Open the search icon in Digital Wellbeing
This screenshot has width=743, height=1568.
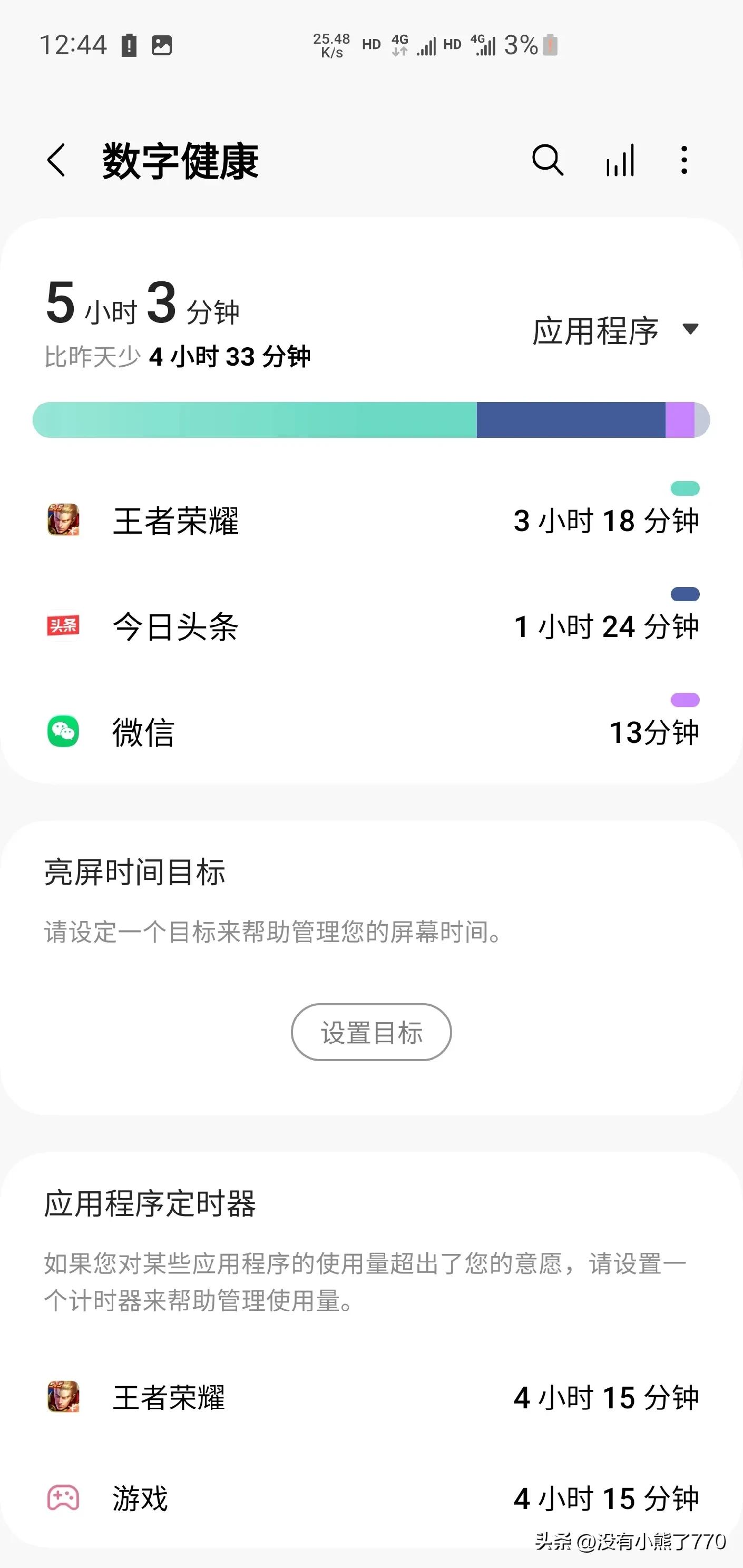(x=548, y=161)
